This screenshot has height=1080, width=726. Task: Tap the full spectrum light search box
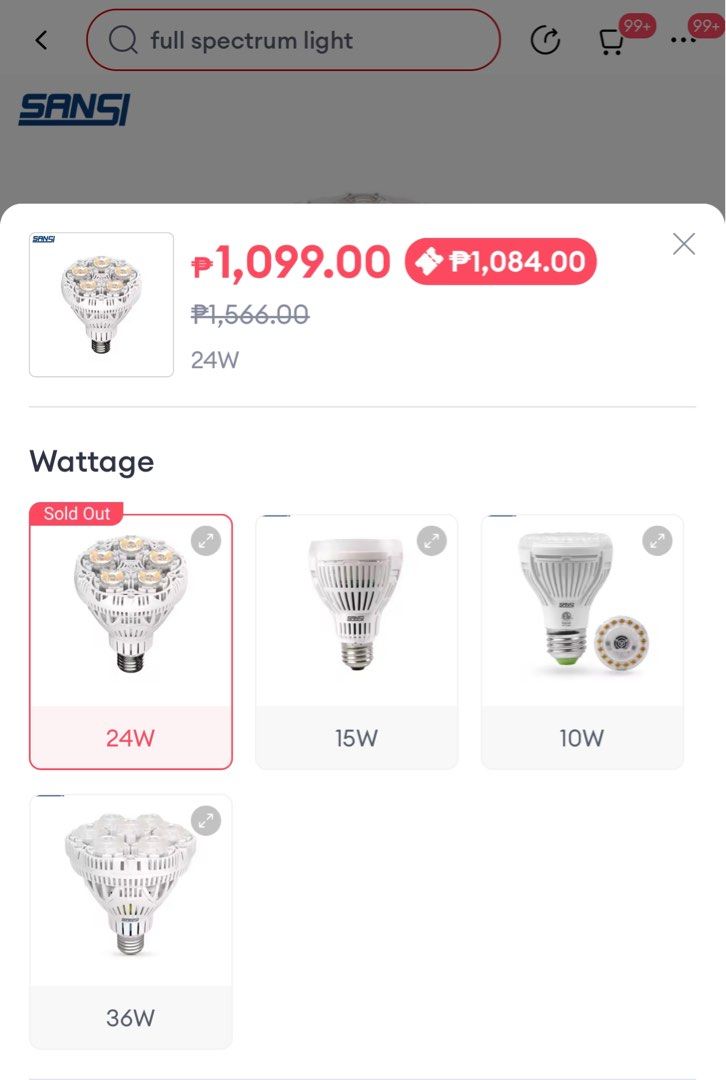pyautogui.click(x=293, y=41)
